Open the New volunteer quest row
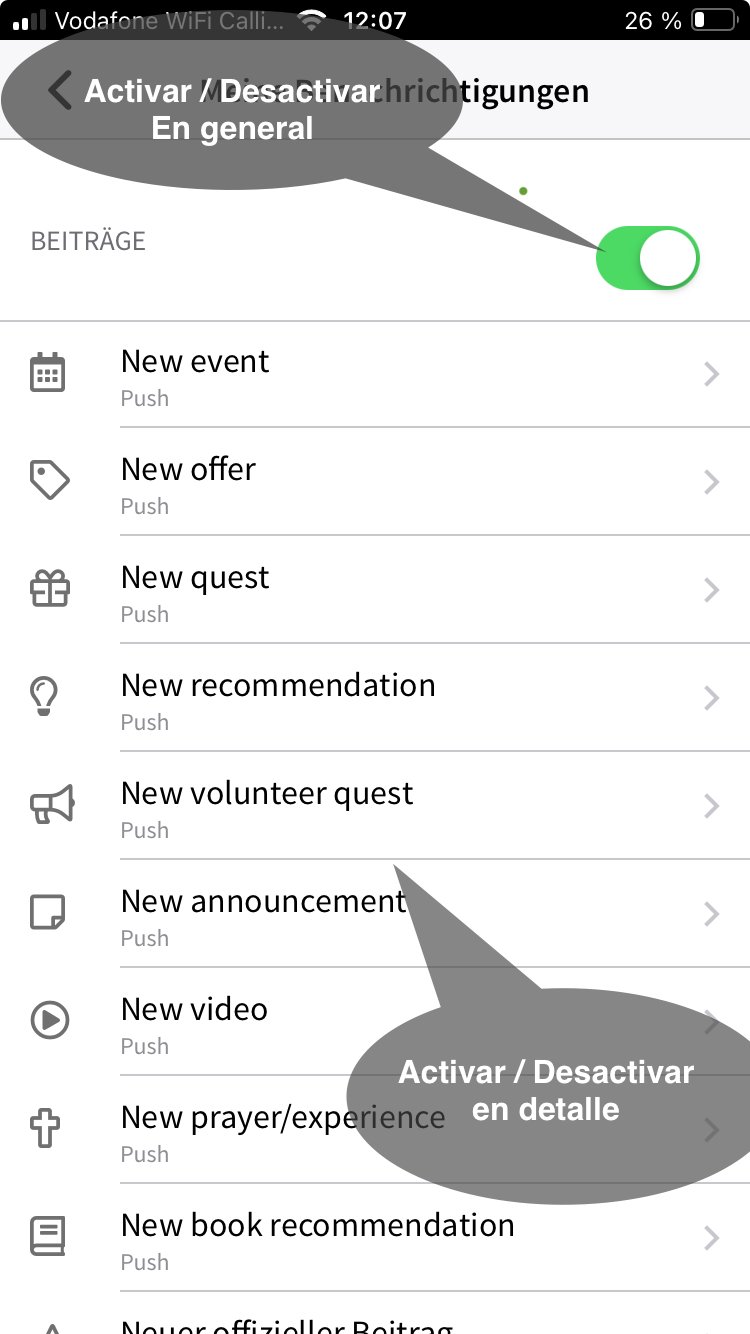 [x=375, y=806]
